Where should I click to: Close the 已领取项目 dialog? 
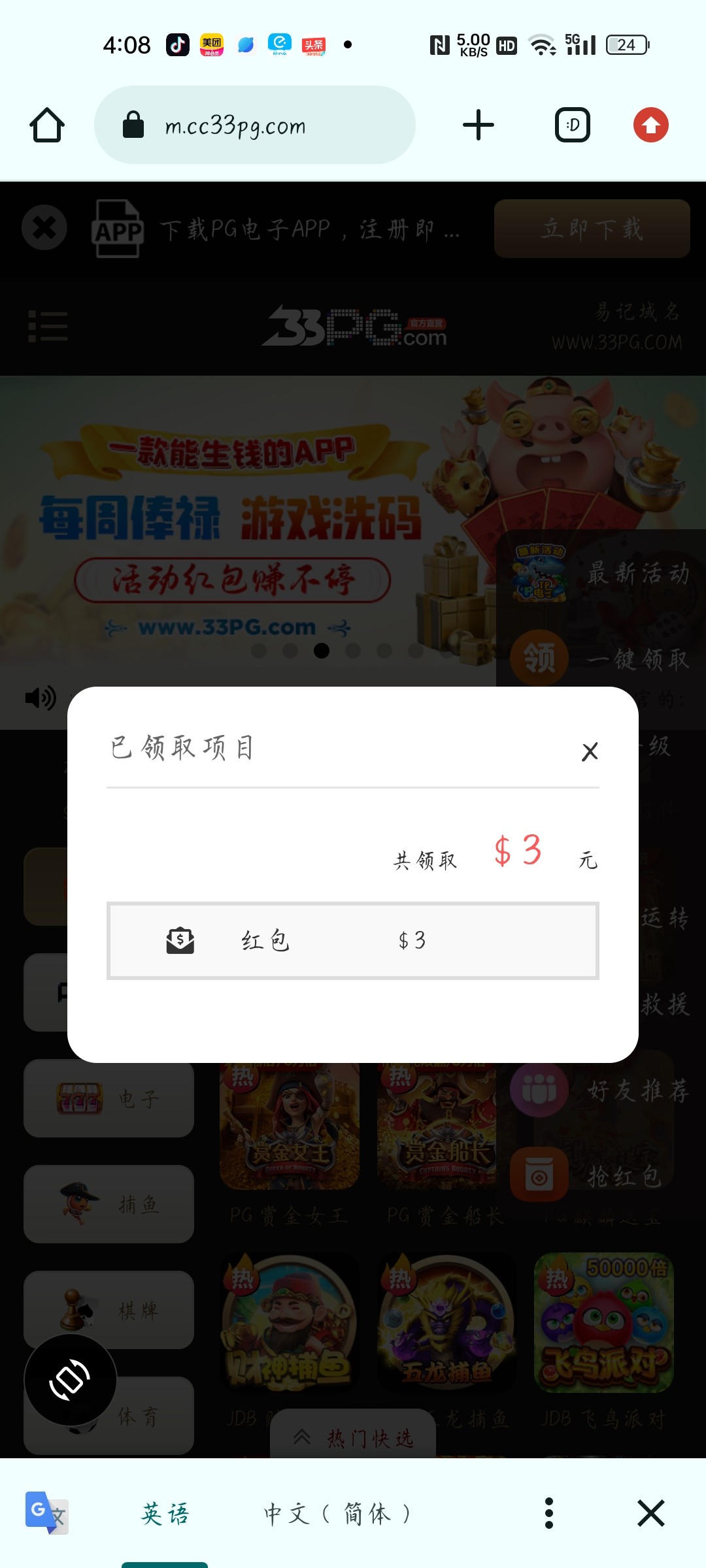pyautogui.click(x=590, y=751)
